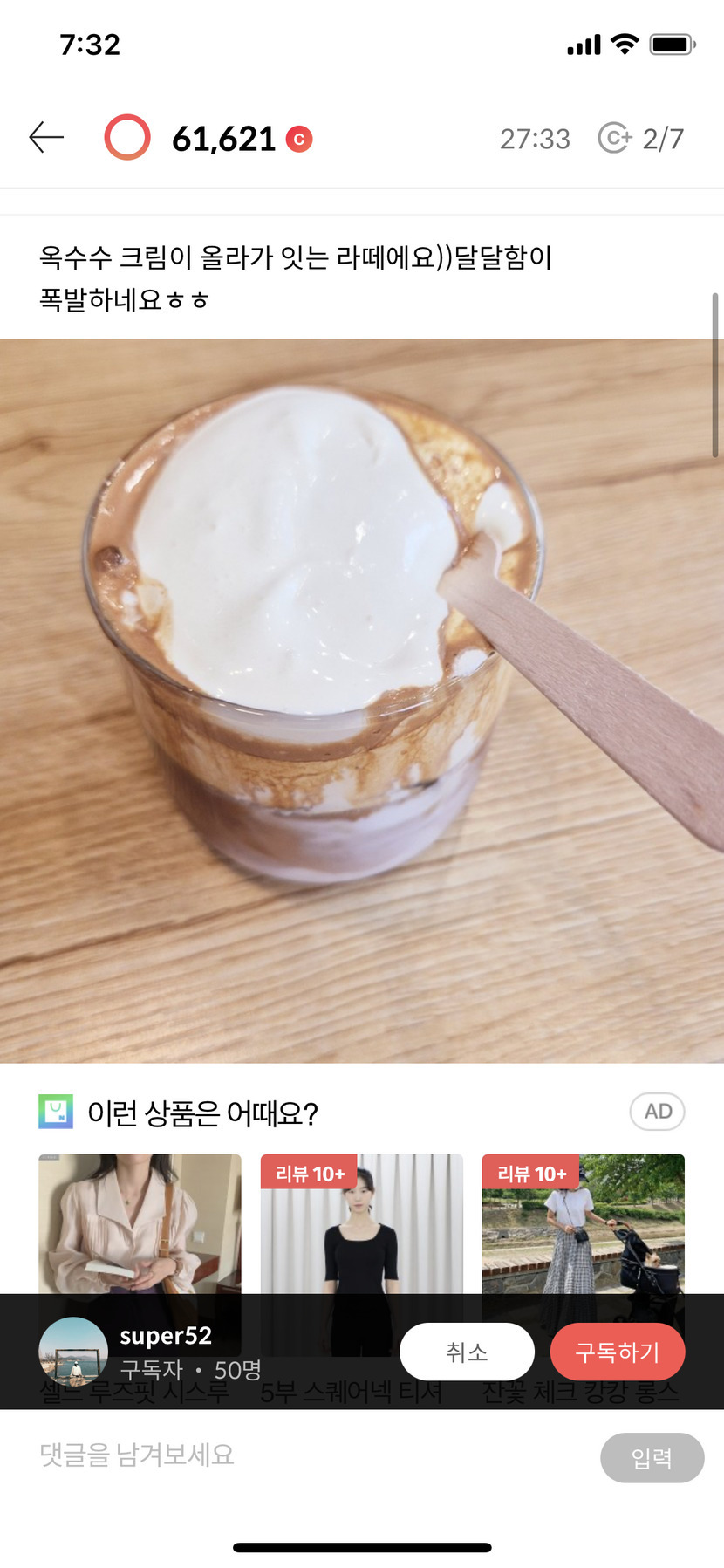Screen dimensions: 724x1568
Task: Open the 5부 스퀘어넥 티셔츠 product
Action: 361,1230
